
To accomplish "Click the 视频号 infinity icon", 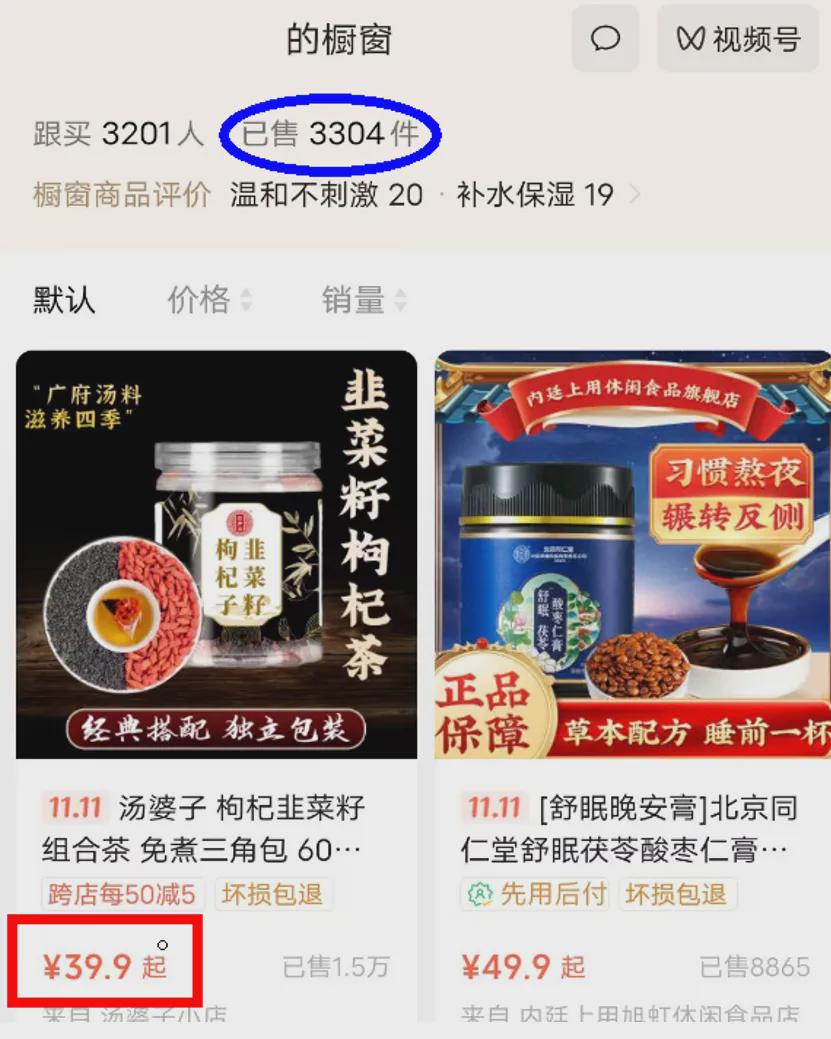I will coord(690,38).
